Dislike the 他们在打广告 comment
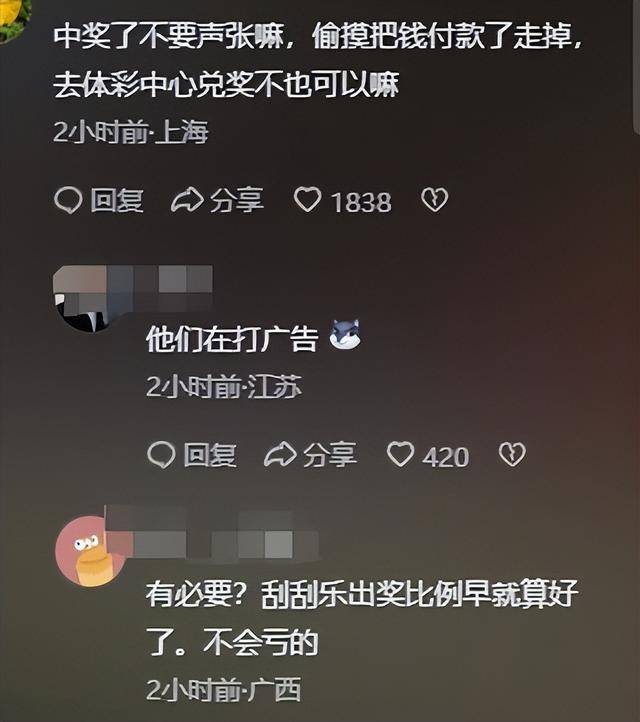Viewport: 640px width, 722px height. 512,456
